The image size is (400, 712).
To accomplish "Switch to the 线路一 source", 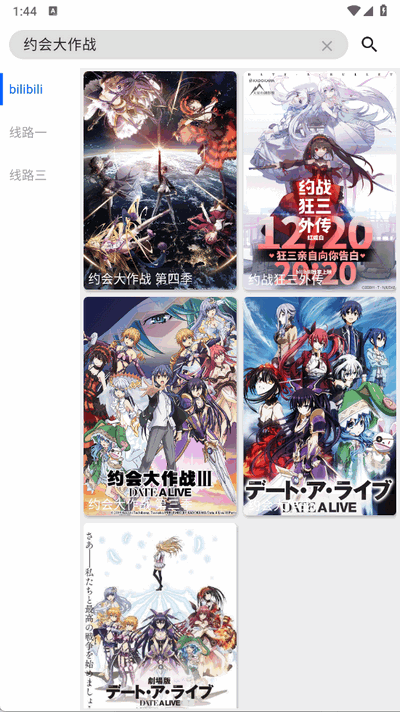I will point(28,132).
